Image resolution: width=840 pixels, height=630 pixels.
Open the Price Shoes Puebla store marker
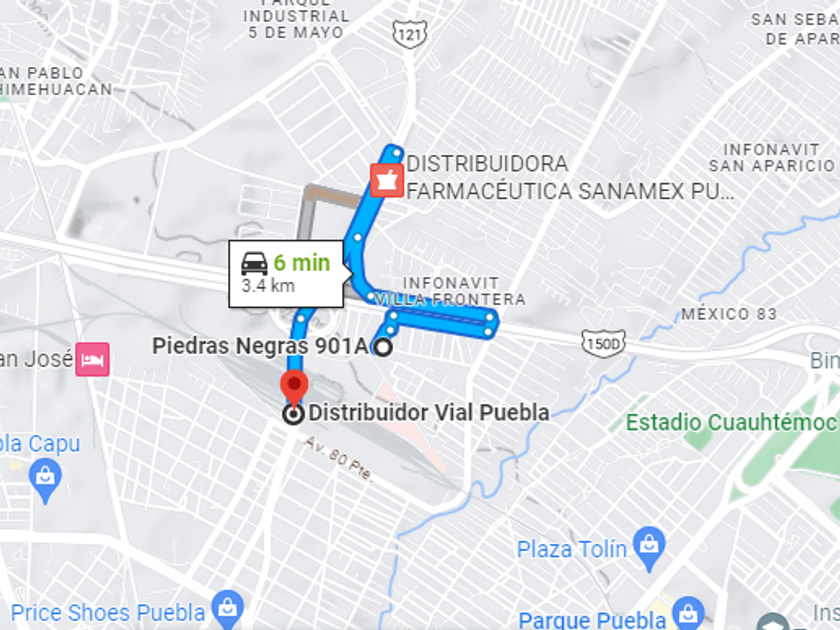coord(229,609)
